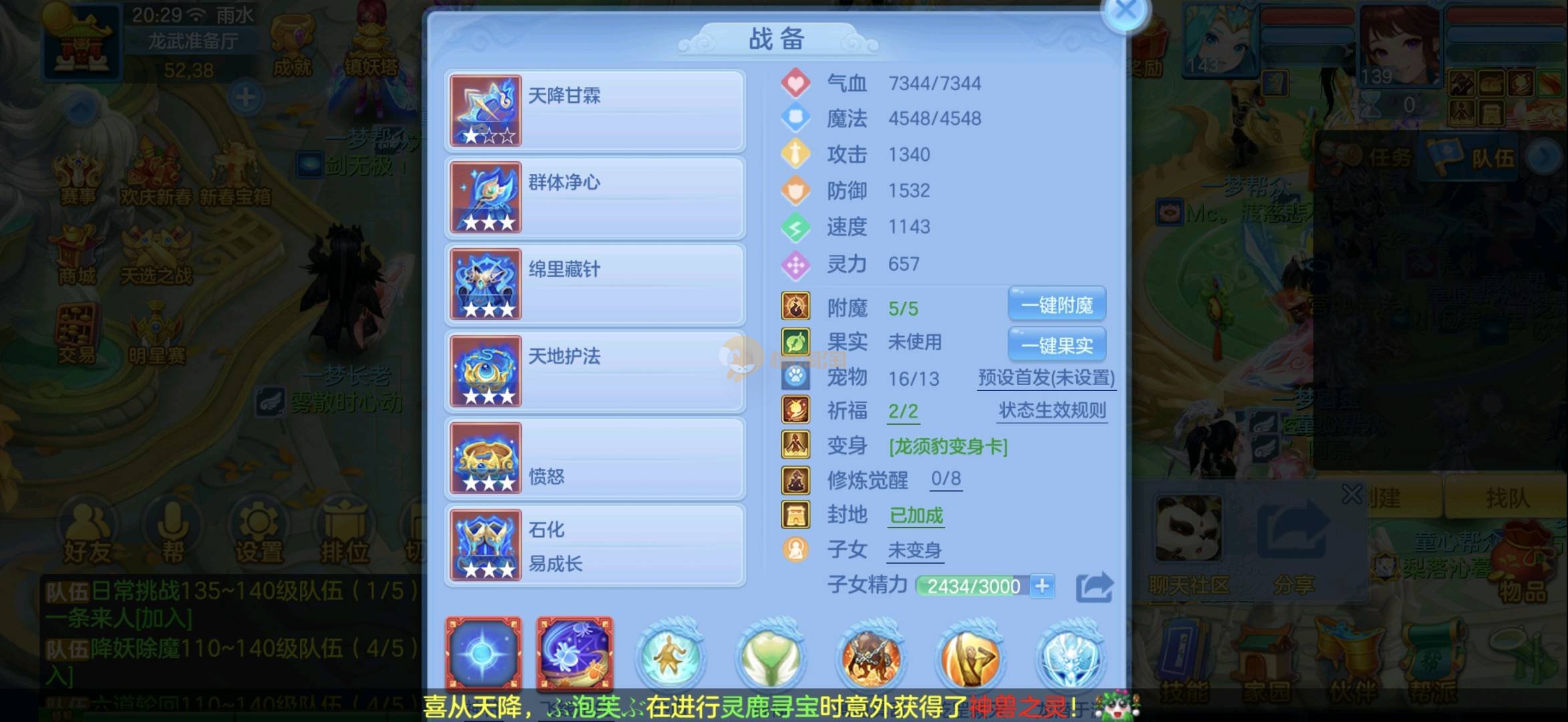Viewport: 1568px width, 722px height.
Task: View 状态生效规则 rules
Action: click(1052, 410)
